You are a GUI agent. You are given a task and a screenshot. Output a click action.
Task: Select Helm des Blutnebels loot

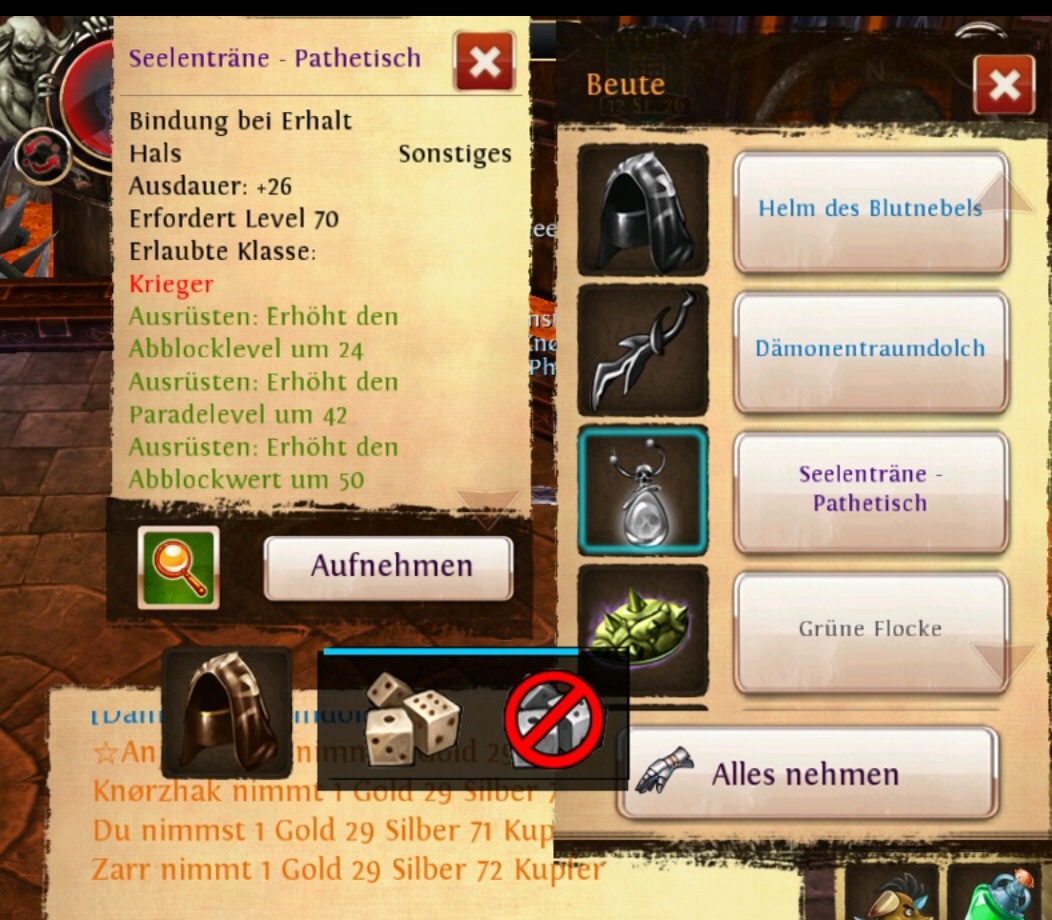coord(869,210)
